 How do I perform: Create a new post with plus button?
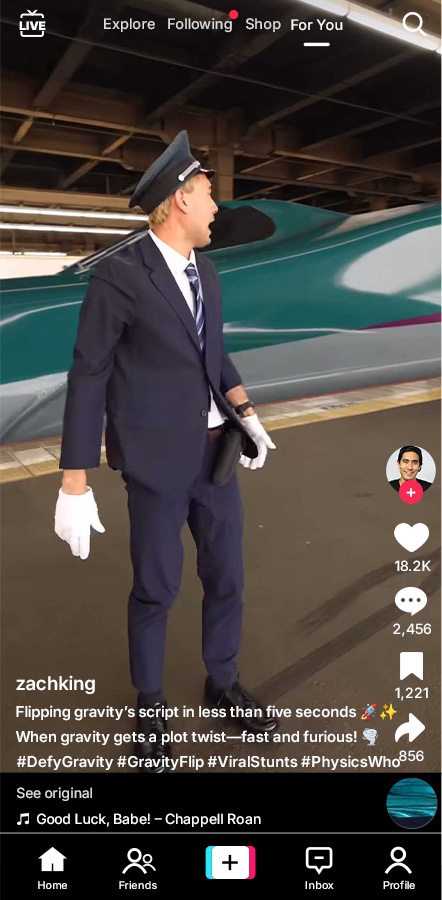click(230, 863)
